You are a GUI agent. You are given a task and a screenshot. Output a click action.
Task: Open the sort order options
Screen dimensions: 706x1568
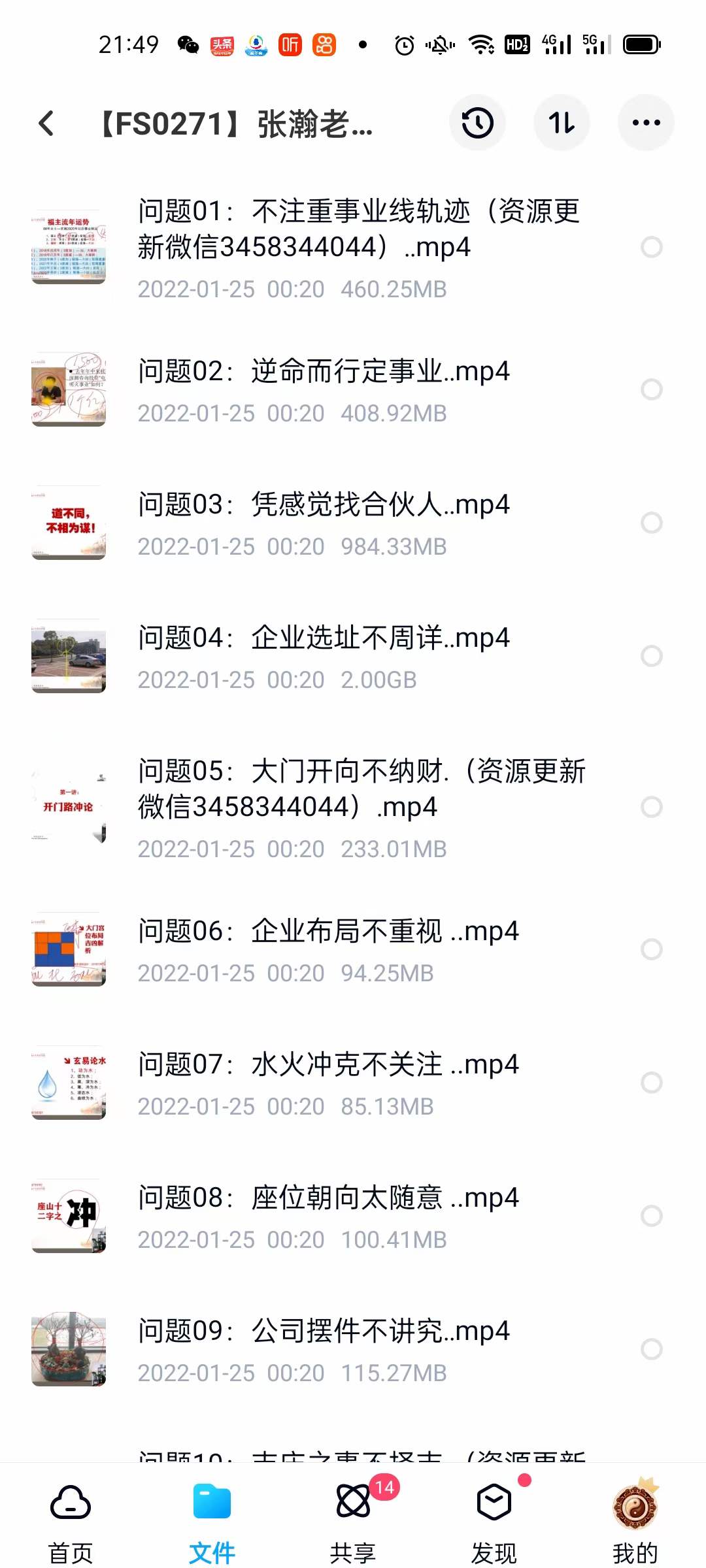click(x=562, y=123)
